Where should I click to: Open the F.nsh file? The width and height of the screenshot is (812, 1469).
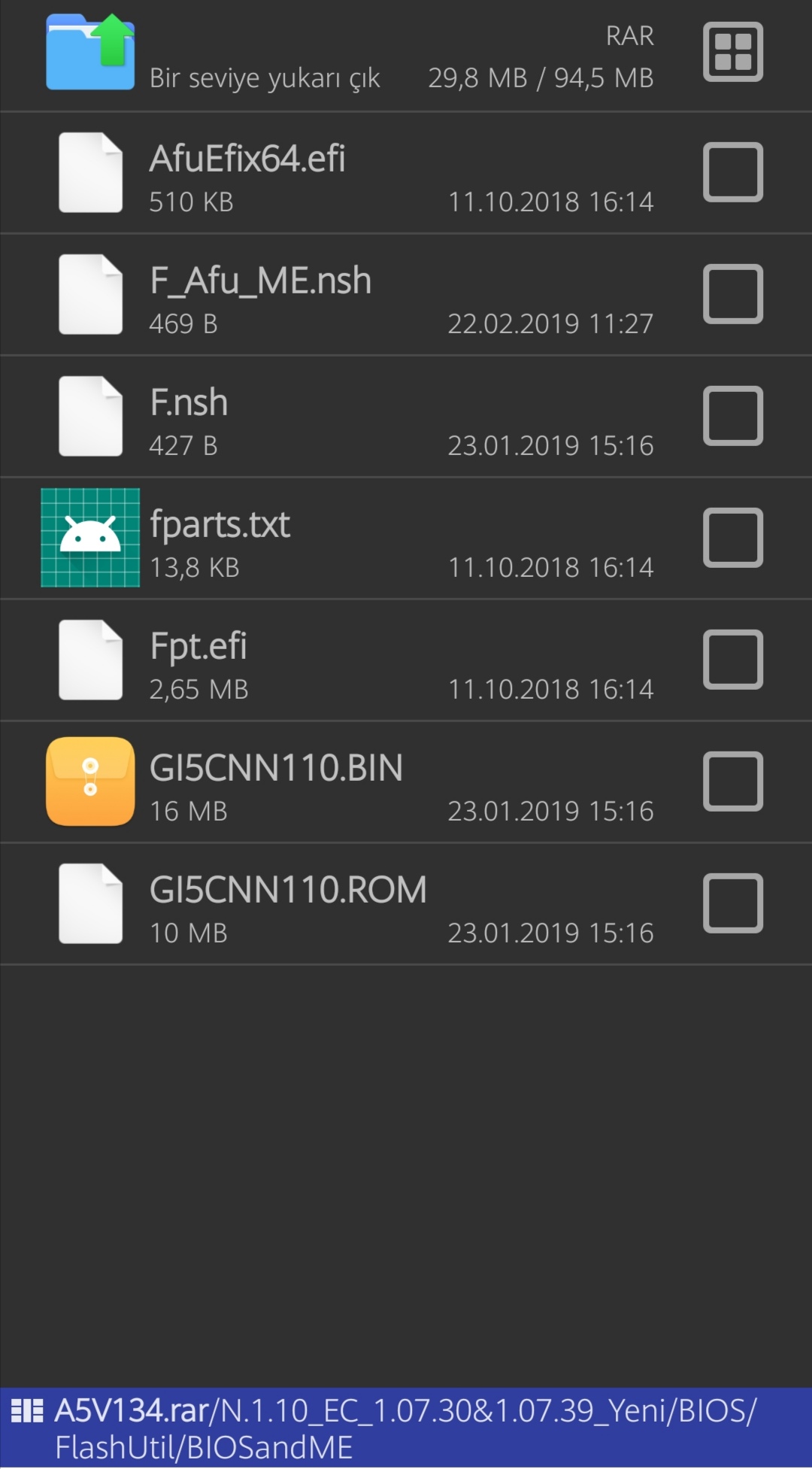click(338, 417)
